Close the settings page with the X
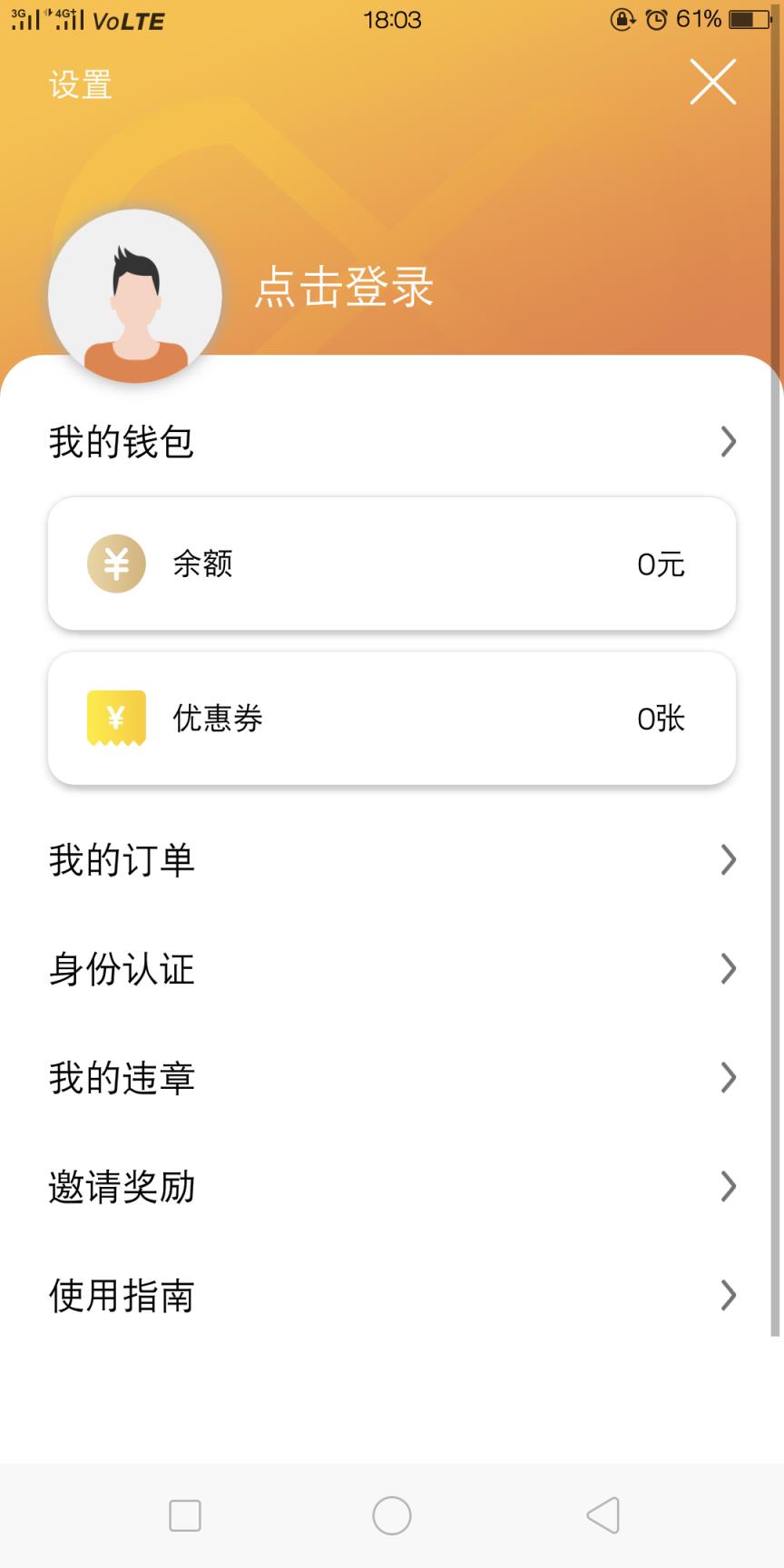Image resolution: width=784 pixels, height=1568 pixels. pyautogui.click(x=713, y=81)
